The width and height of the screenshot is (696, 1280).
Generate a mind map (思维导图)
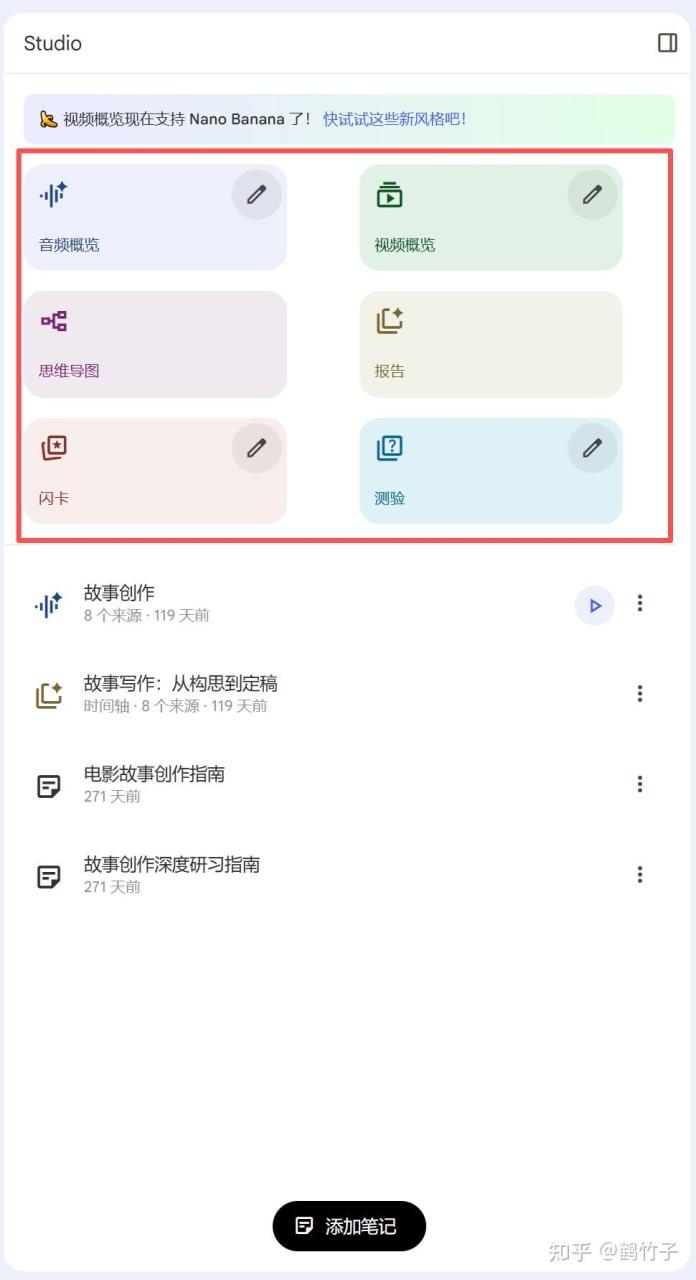(x=155, y=344)
